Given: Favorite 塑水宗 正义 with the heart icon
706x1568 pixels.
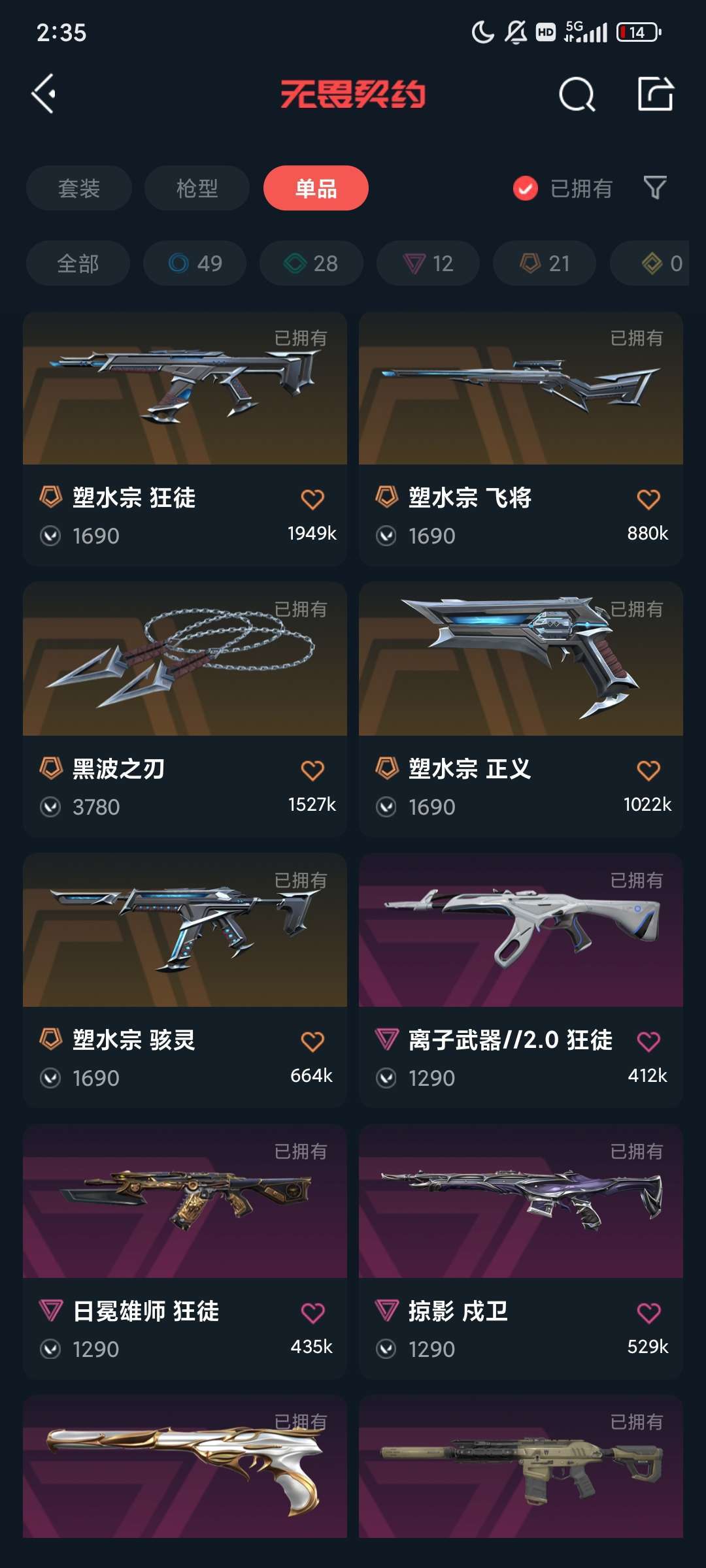Looking at the screenshot, I should 648,770.
